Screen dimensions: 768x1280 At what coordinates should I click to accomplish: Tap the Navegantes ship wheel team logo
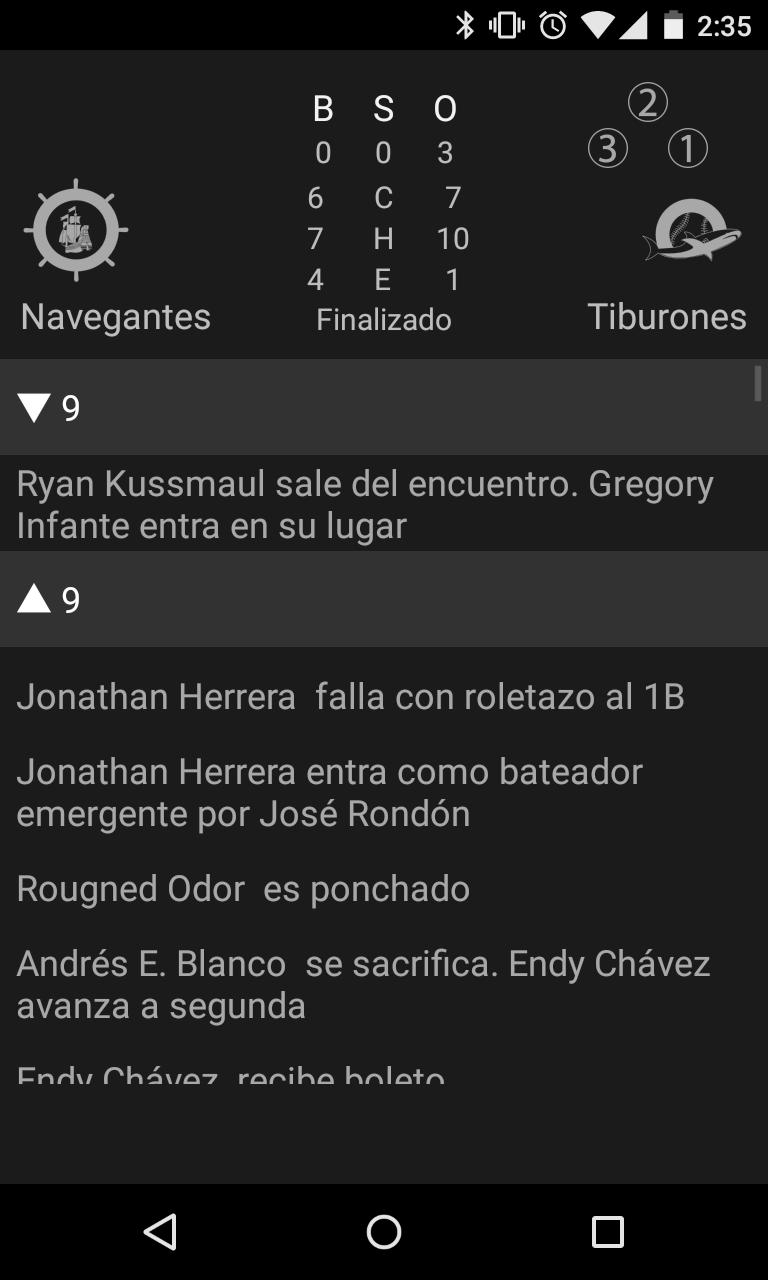pos(75,230)
